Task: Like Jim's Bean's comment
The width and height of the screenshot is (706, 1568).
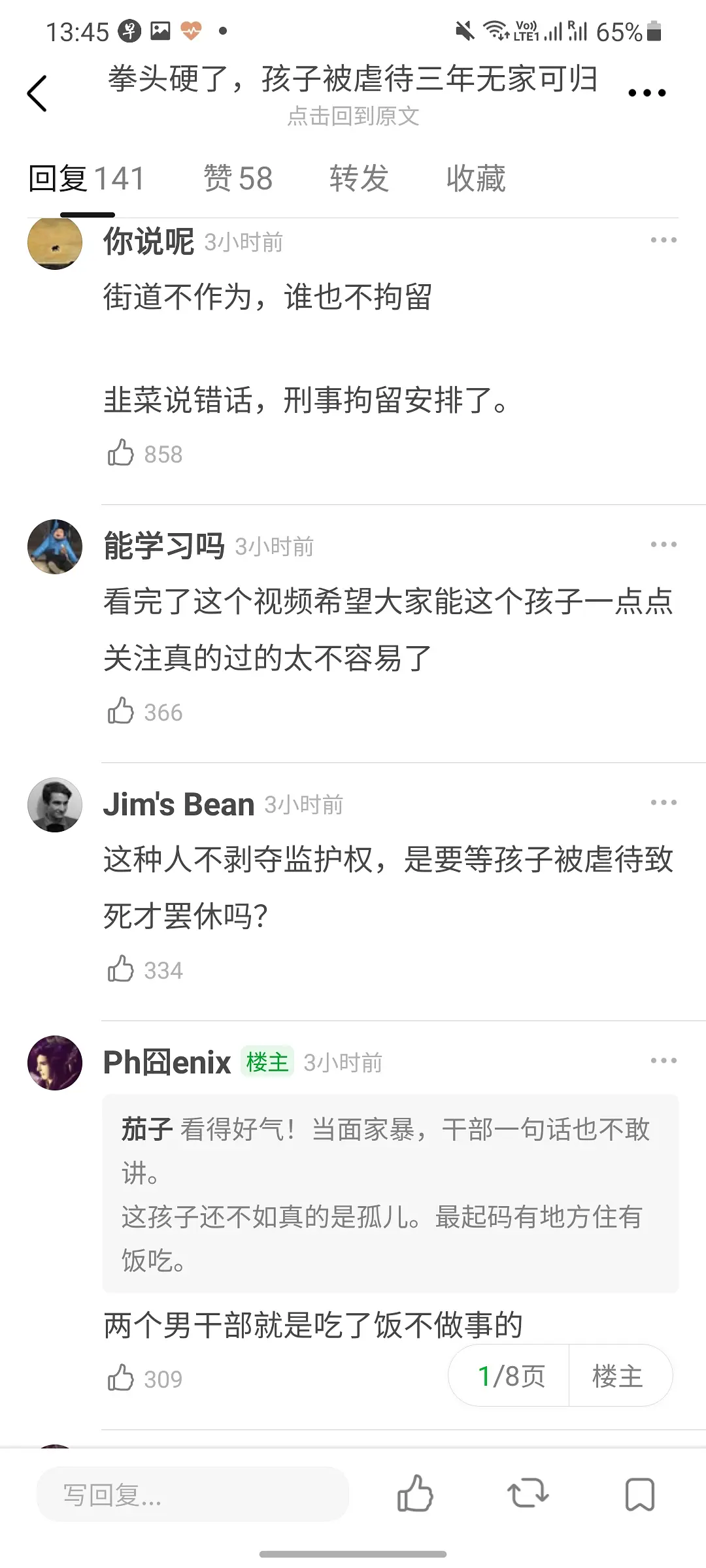Action: [121, 970]
